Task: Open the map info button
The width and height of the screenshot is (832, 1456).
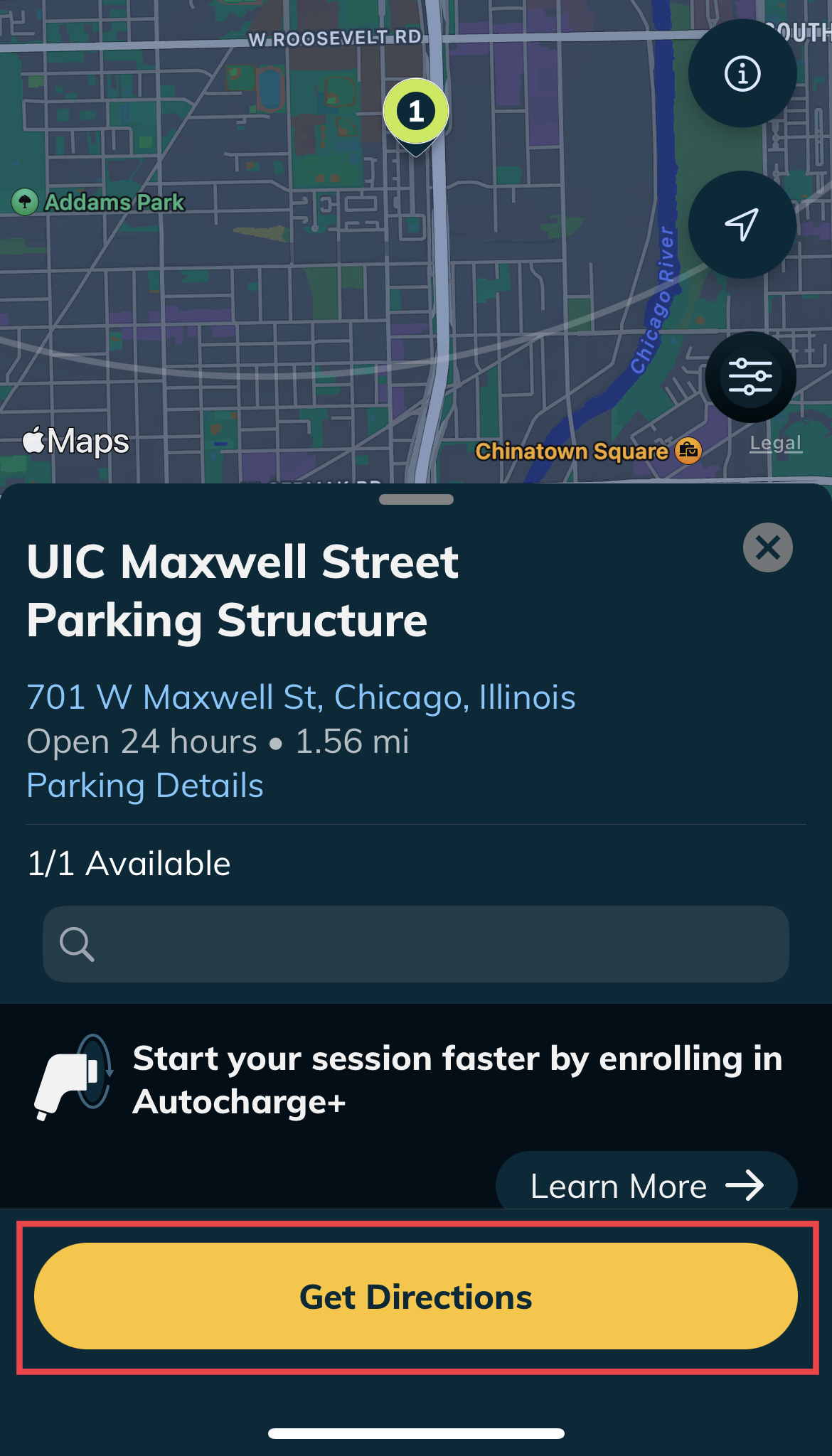Action: 742,73
